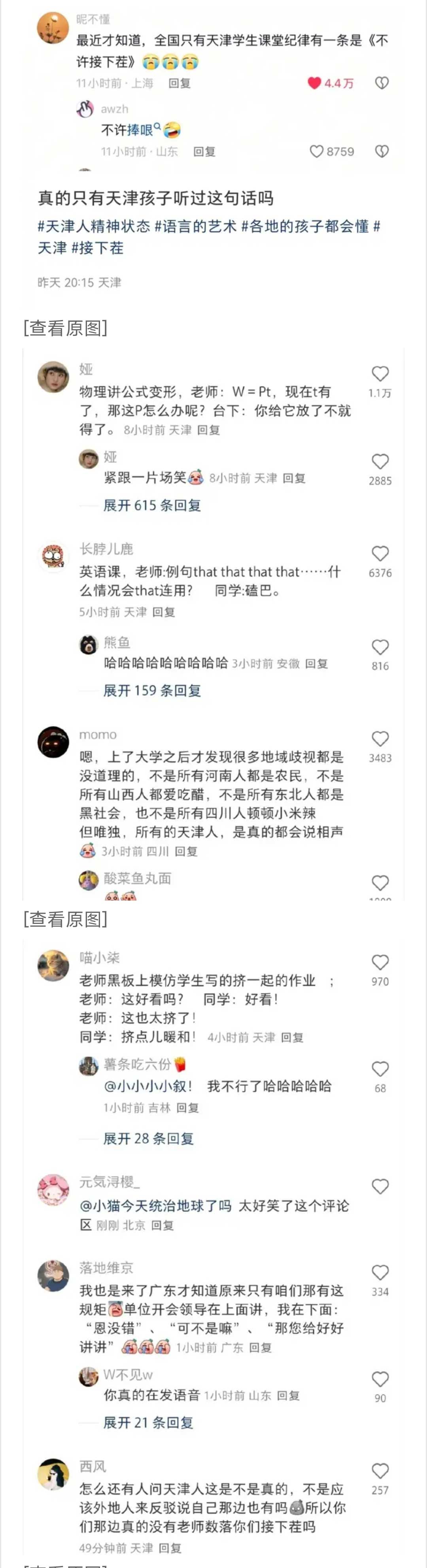Open the image with 喵小柒's comment

[x=213, y=1248]
